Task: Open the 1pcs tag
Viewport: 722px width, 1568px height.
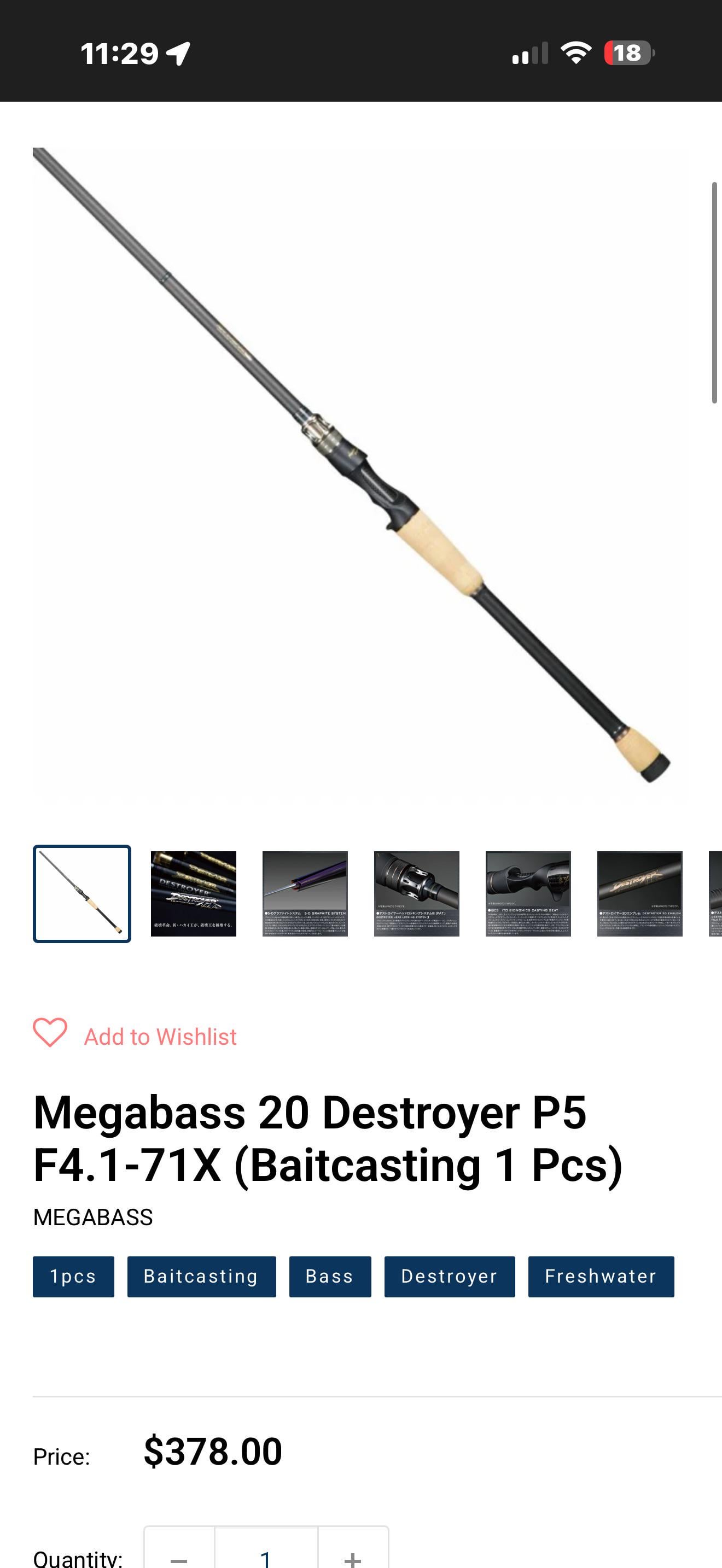Action: click(73, 1277)
